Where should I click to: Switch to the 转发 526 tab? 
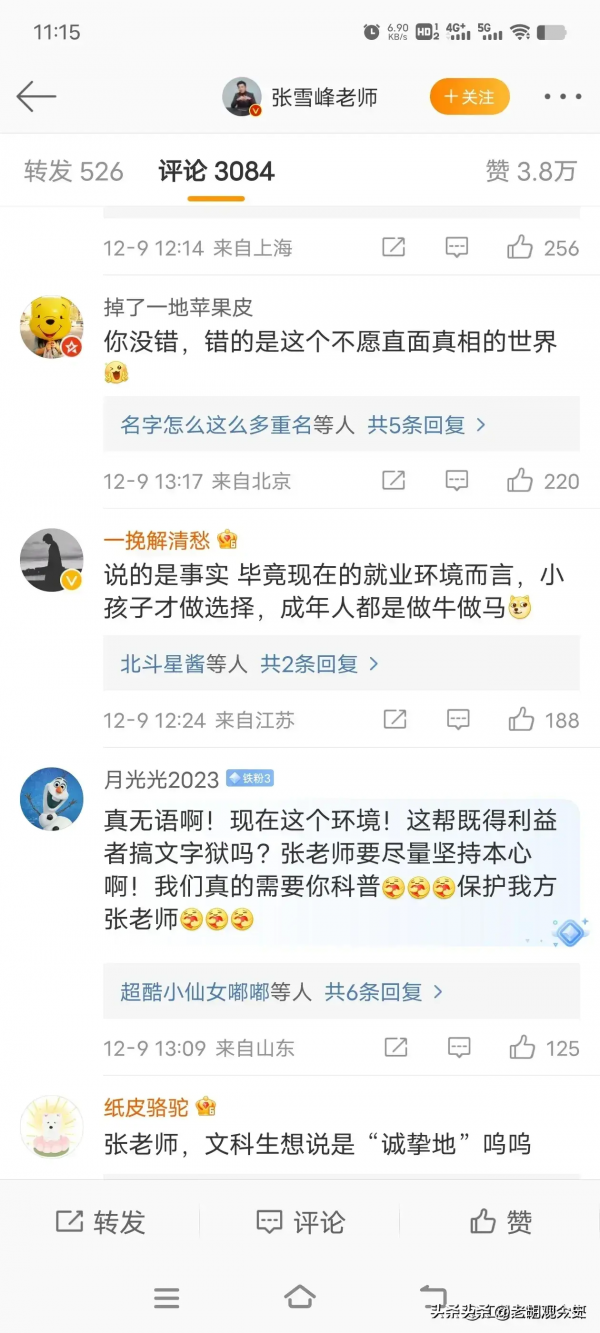point(74,171)
